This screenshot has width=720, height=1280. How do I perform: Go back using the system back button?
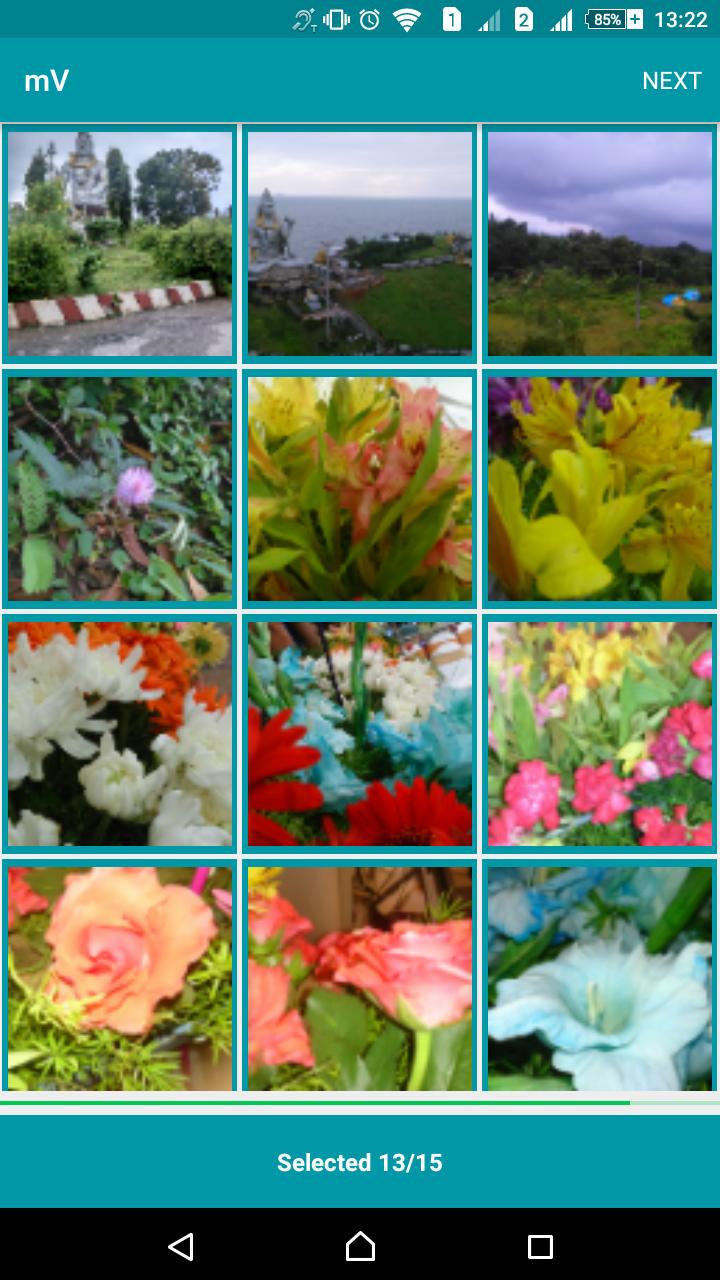[x=180, y=1246]
